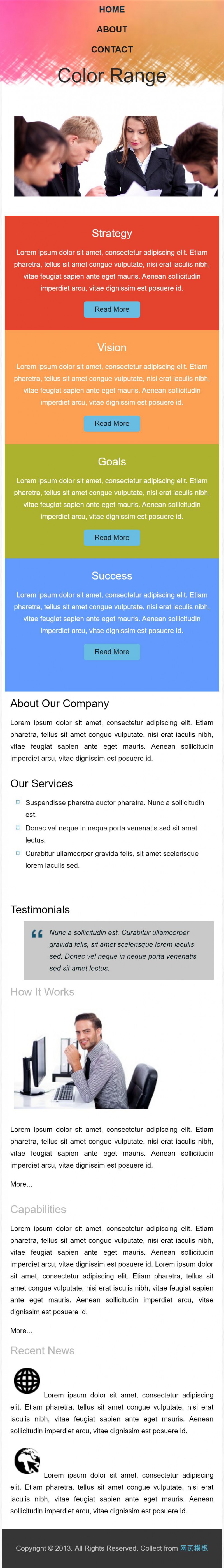
Task: Open the HOME navigation link
Action: tap(111, 10)
